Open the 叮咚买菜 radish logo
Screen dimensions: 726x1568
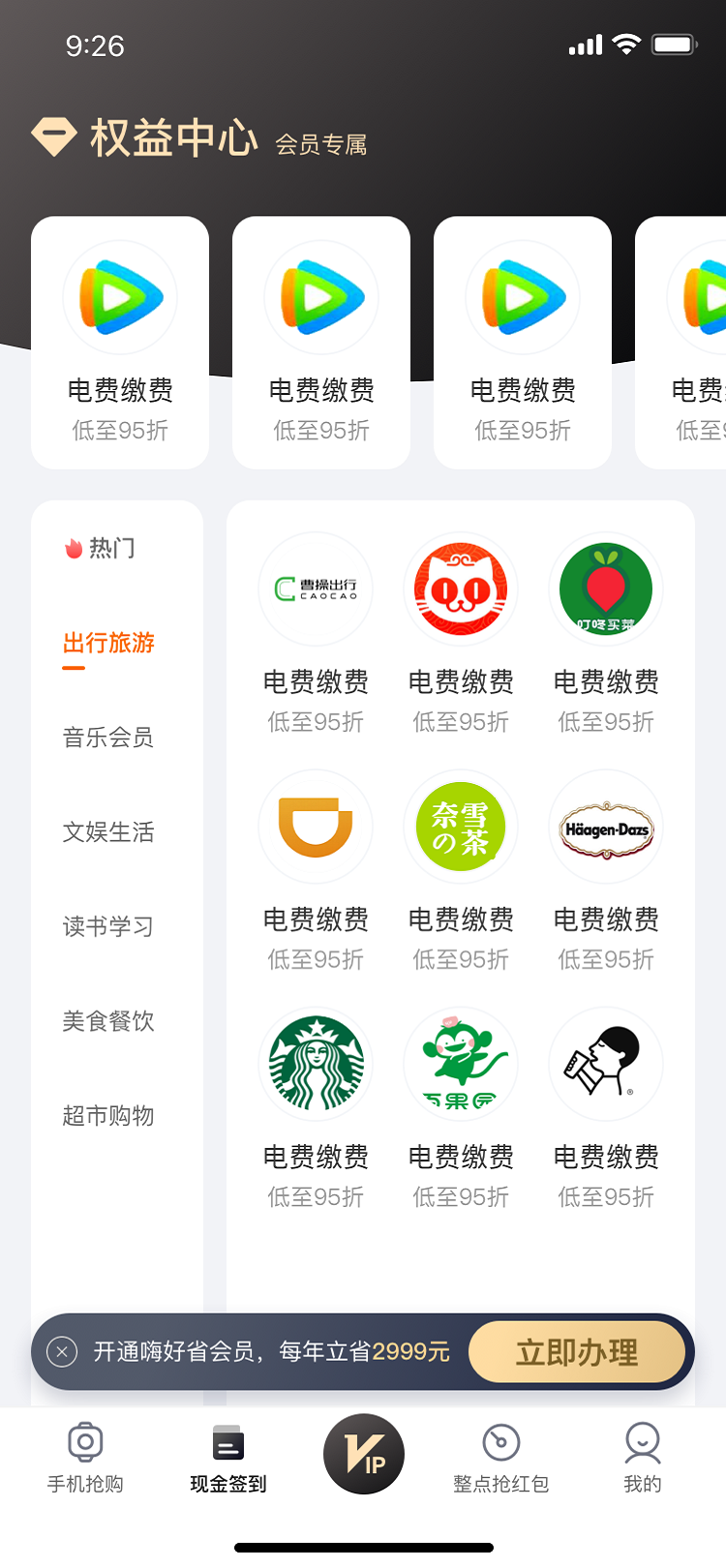pos(605,588)
